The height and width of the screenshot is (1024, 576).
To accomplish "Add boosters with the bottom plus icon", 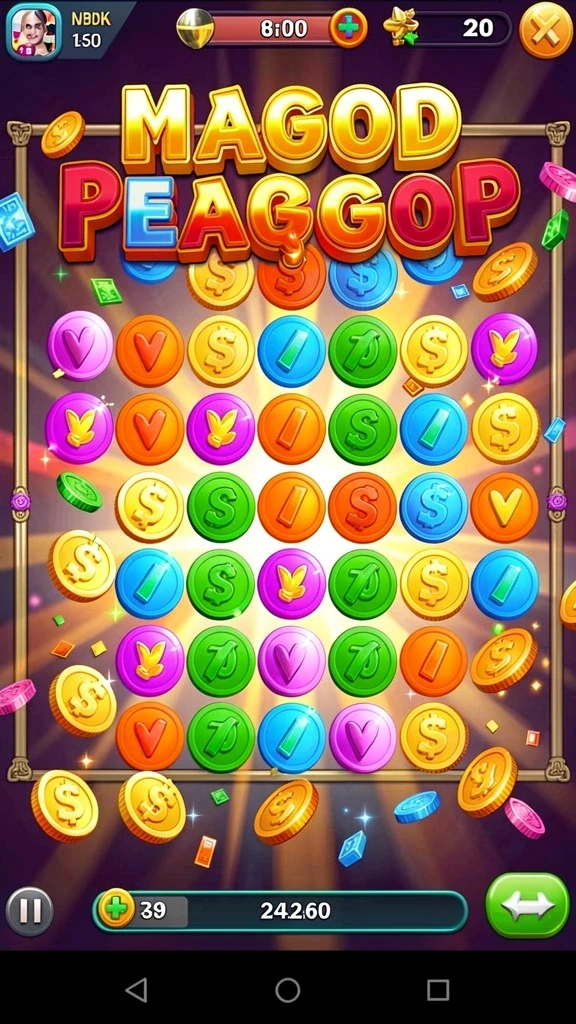I will (x=116, y=908).
